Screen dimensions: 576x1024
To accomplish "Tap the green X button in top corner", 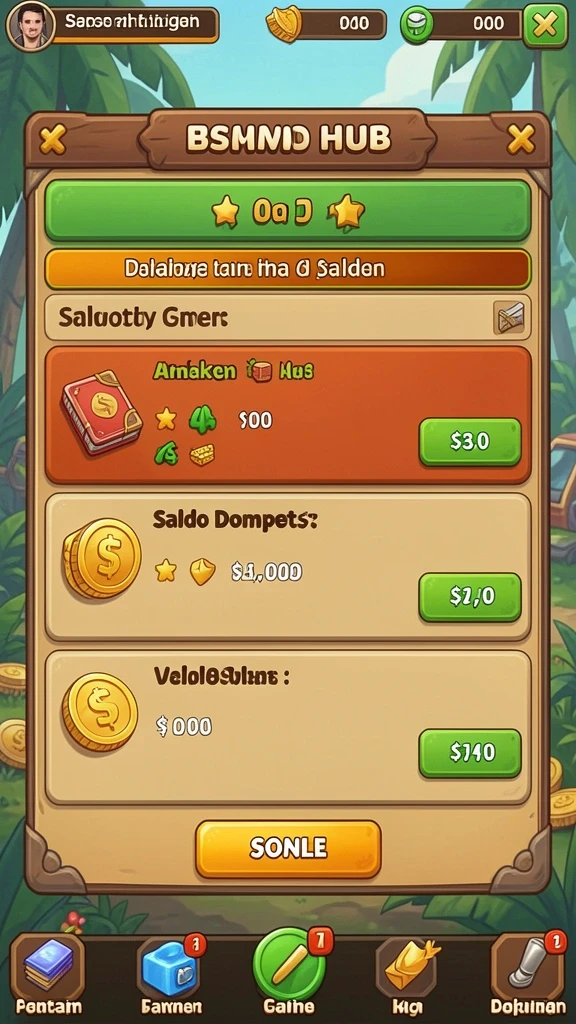I will click(545, 25).
